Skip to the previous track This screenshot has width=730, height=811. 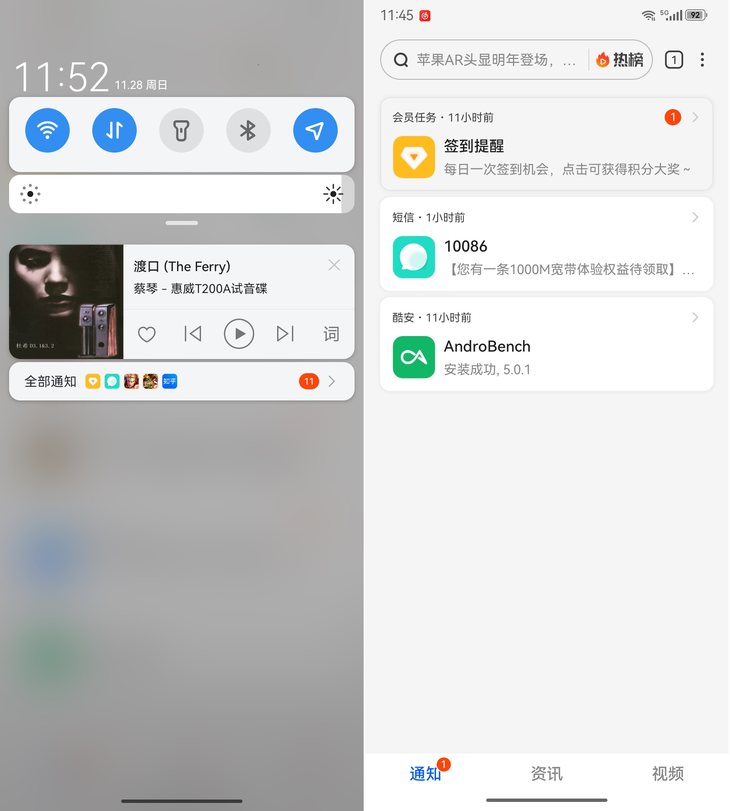pos(193,334)
